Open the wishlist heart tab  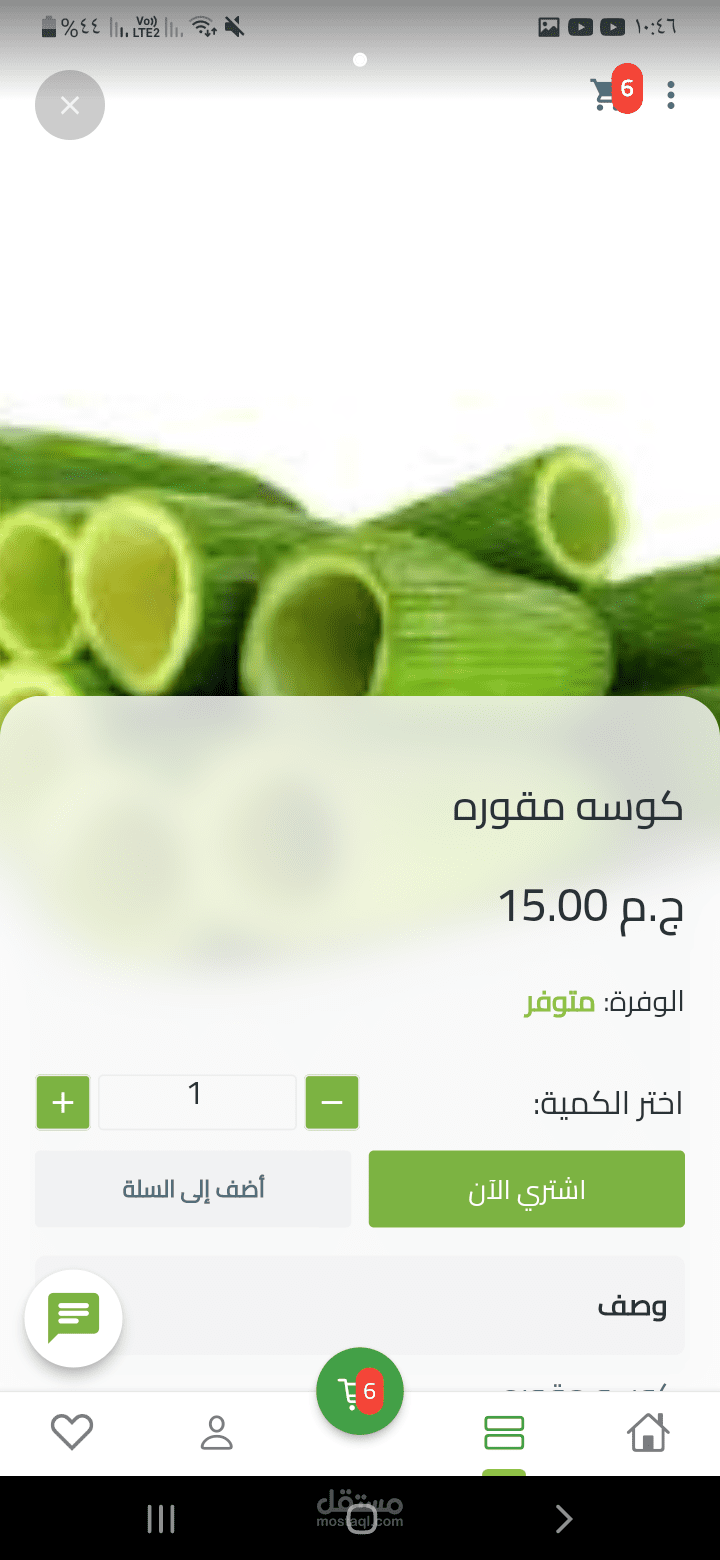tap(72, 1432)
